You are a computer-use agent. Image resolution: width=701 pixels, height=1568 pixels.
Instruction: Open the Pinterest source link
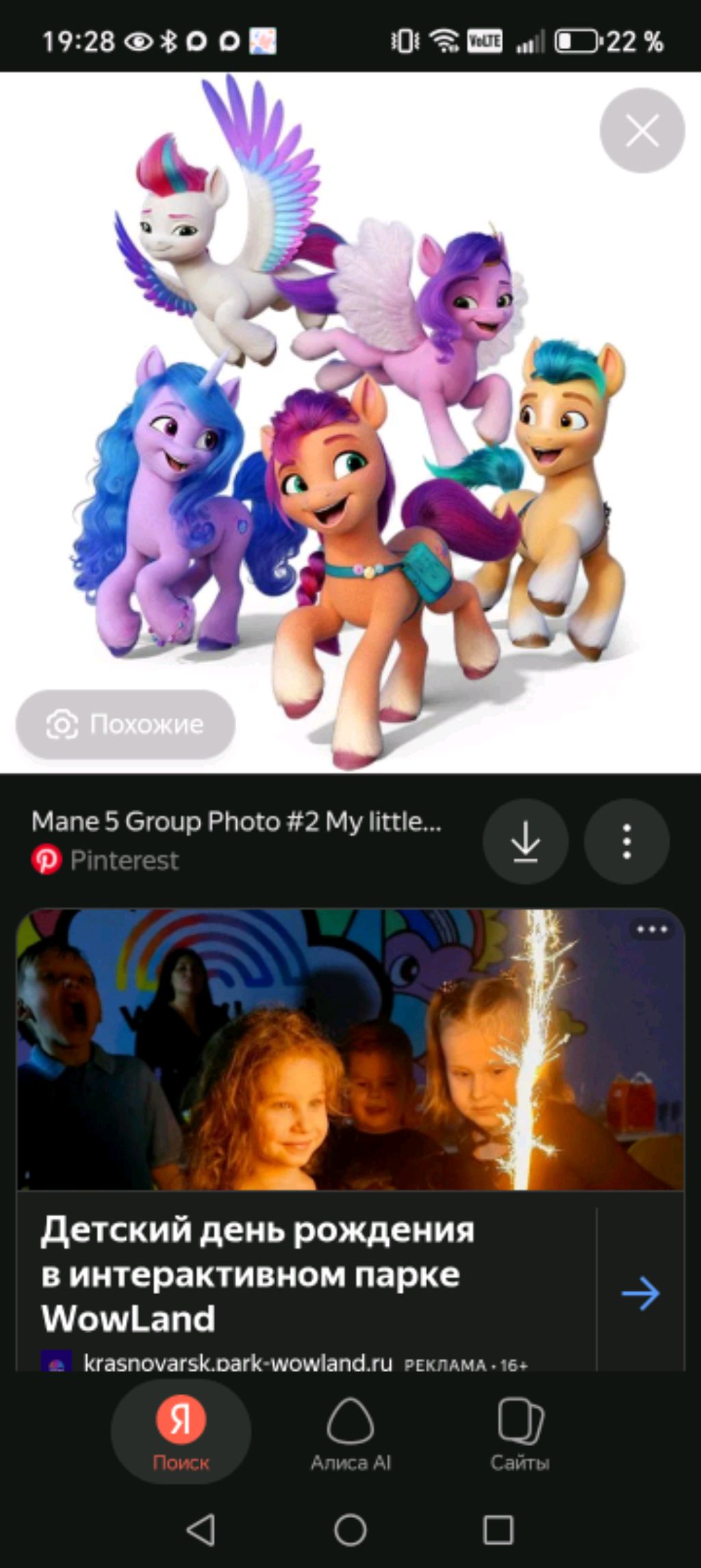click(x=123, y=860)
